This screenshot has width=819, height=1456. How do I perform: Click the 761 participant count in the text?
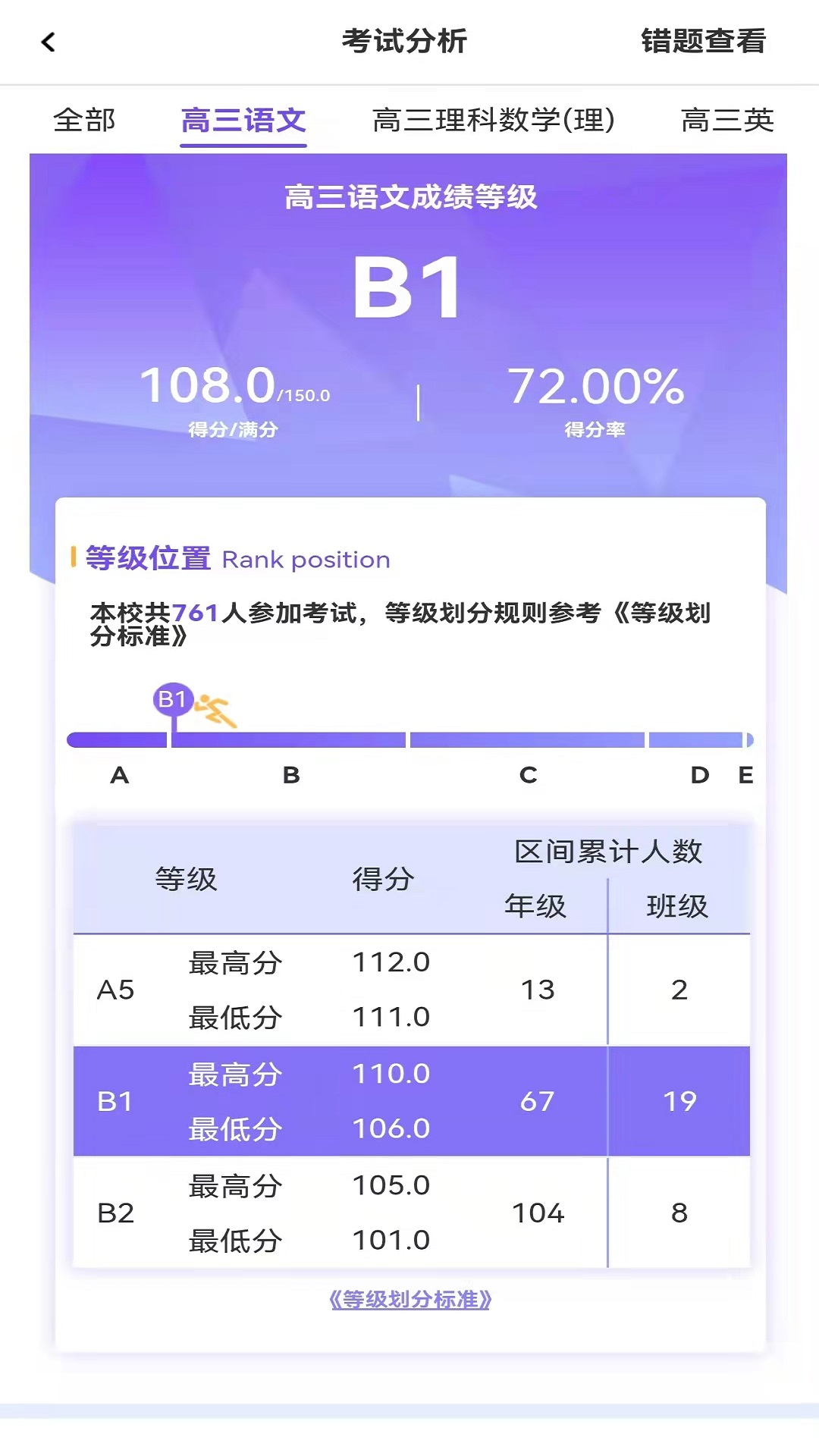[x=196, y=612]
